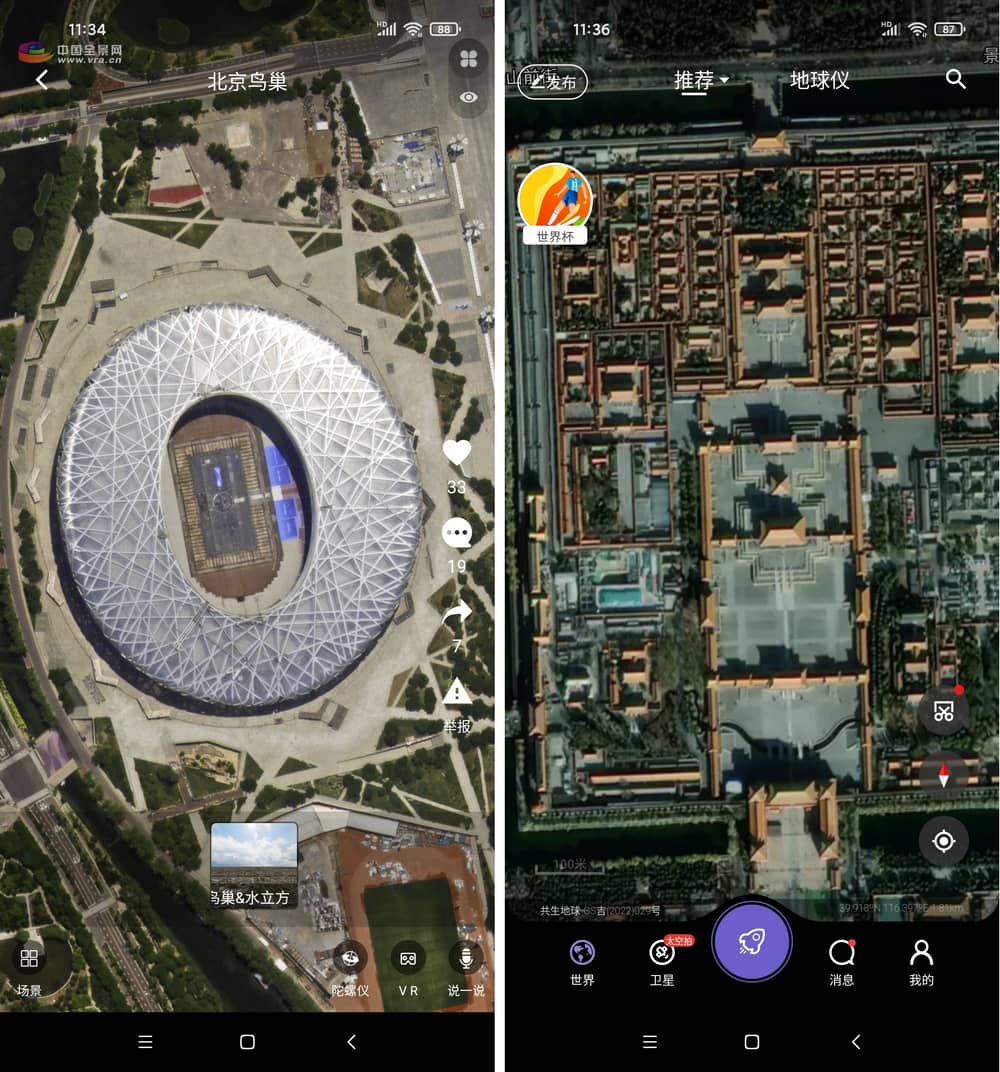
Task: Open the 卫星 satellite tab
Action: click(x=662, y=962)
